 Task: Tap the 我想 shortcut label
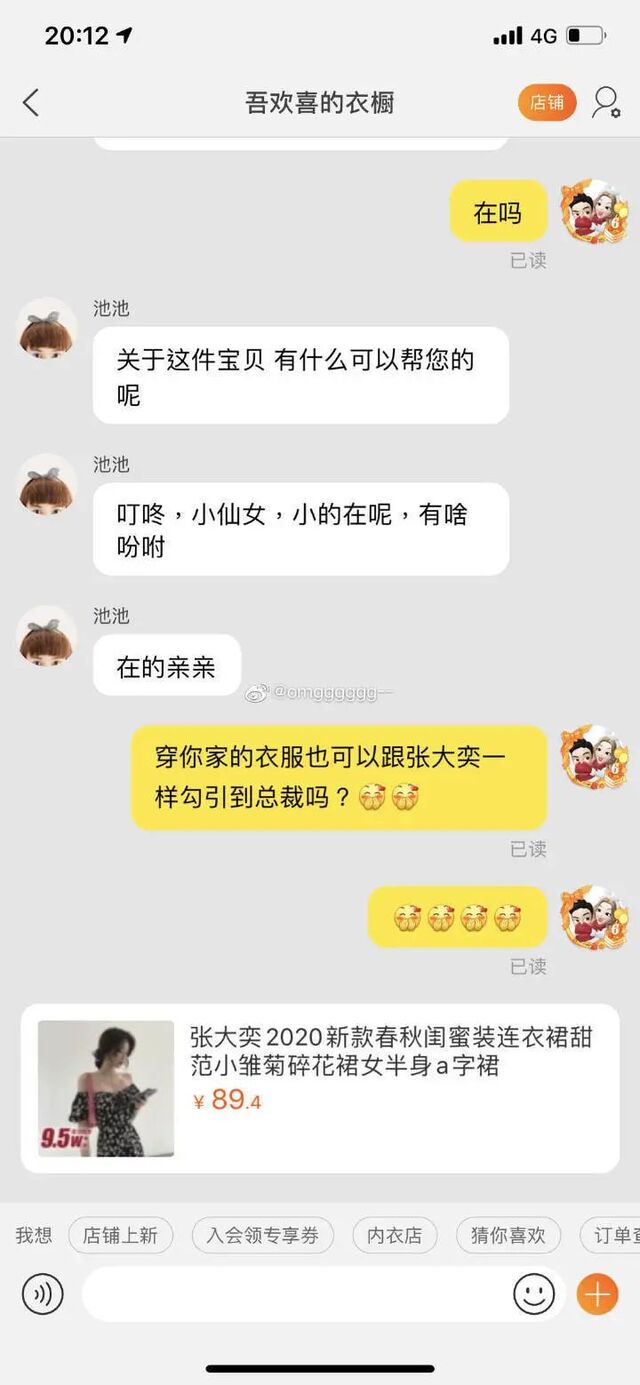coord(34,1235)
